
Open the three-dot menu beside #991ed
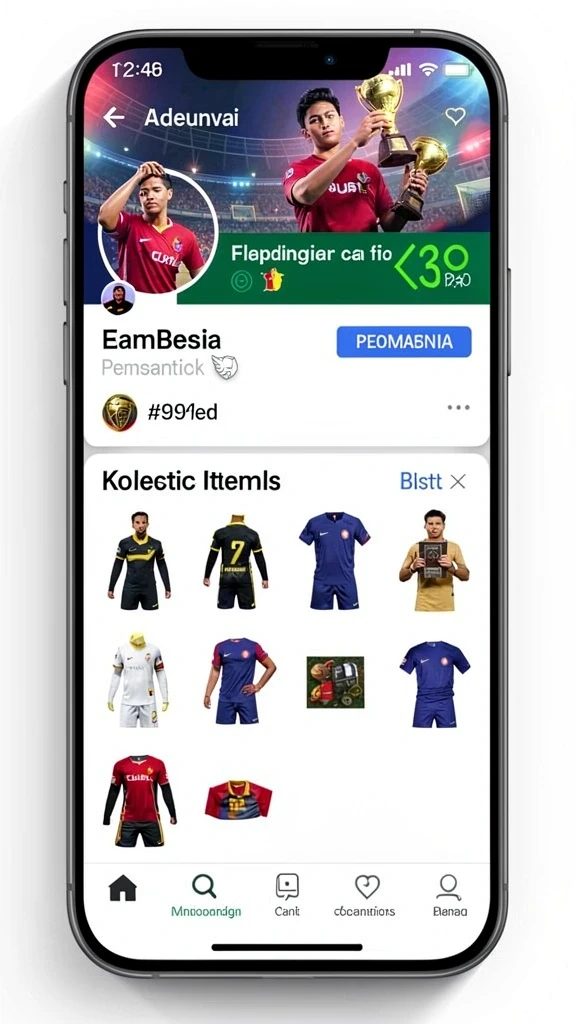coord(458,408)
